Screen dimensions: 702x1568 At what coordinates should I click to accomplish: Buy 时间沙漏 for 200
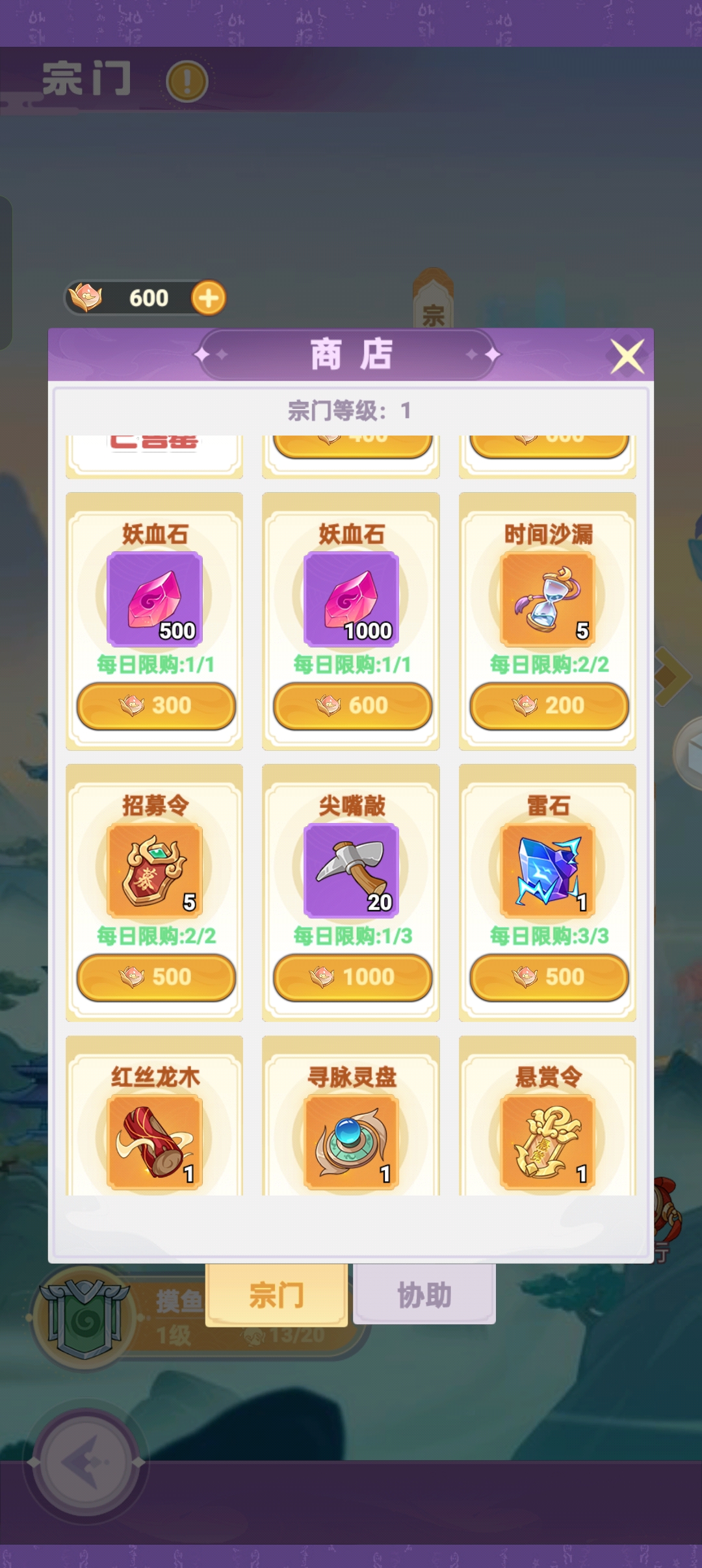tap(549, 705)
